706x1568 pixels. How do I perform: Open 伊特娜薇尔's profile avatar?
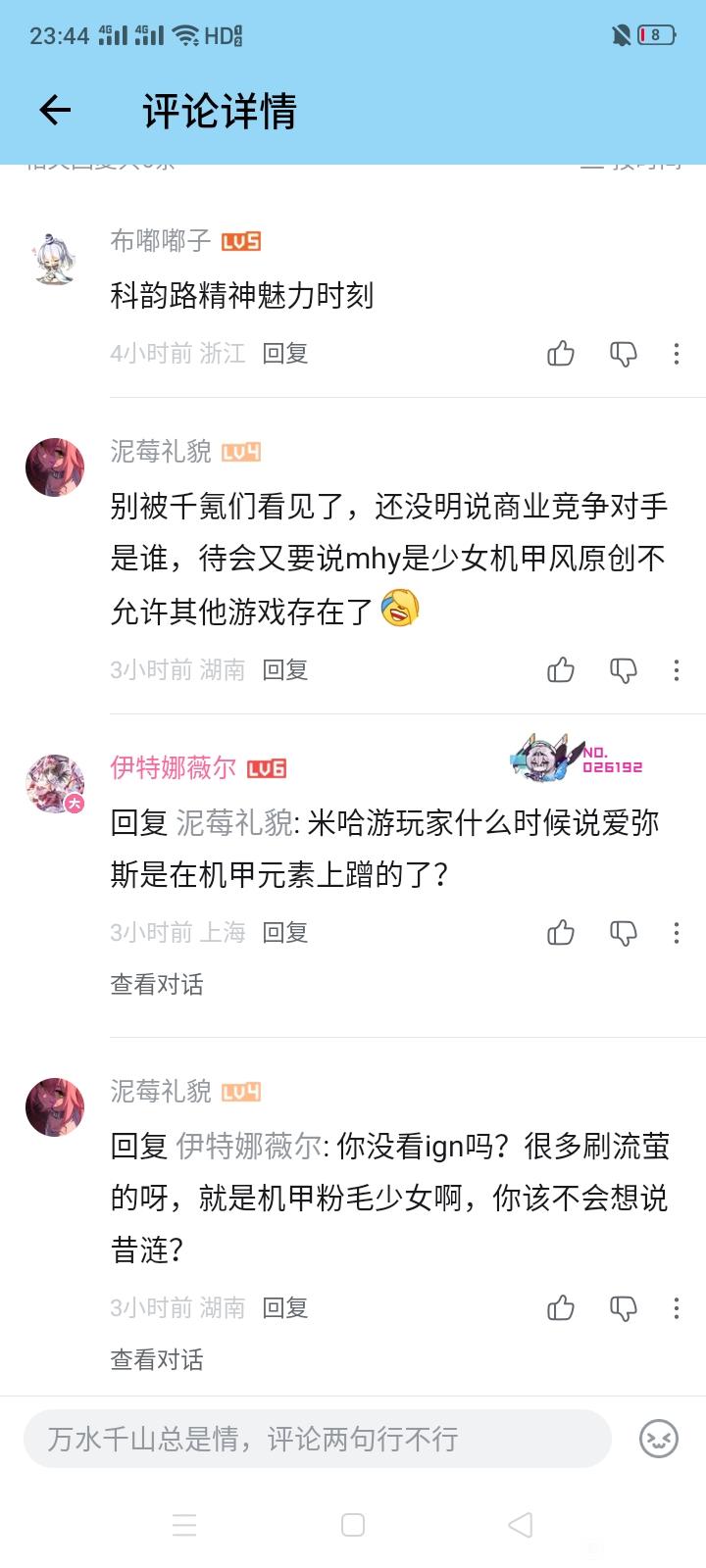click(55, 783)
